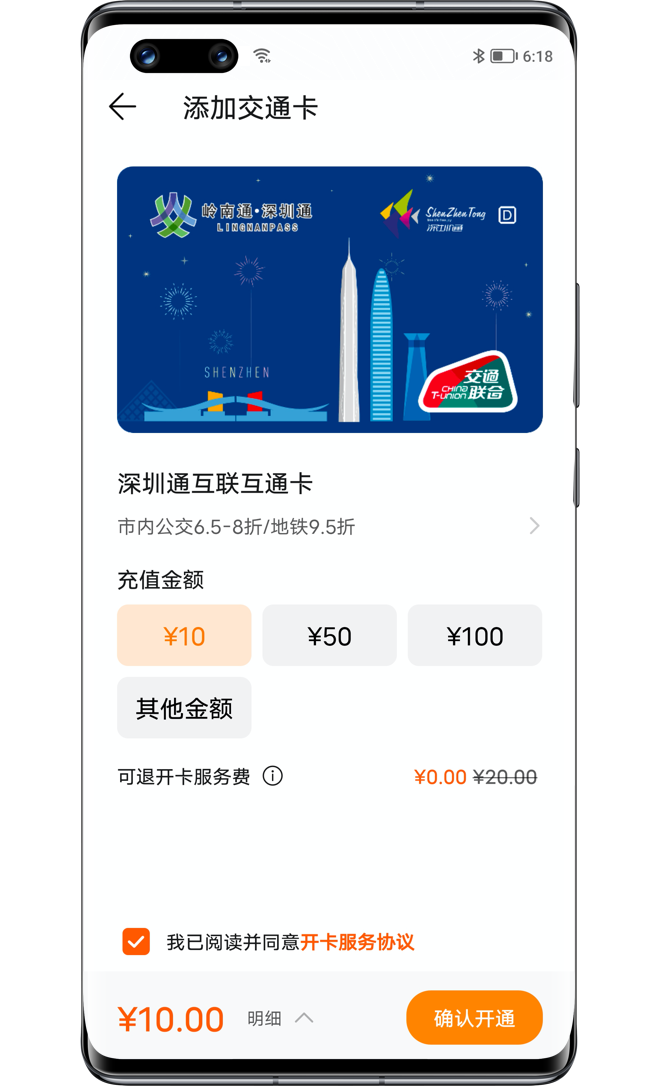The width and height of the screenshot is (660, 1086).
Task: Choose 其他金额 to enter another amount
Action: (x=184, y=708)
